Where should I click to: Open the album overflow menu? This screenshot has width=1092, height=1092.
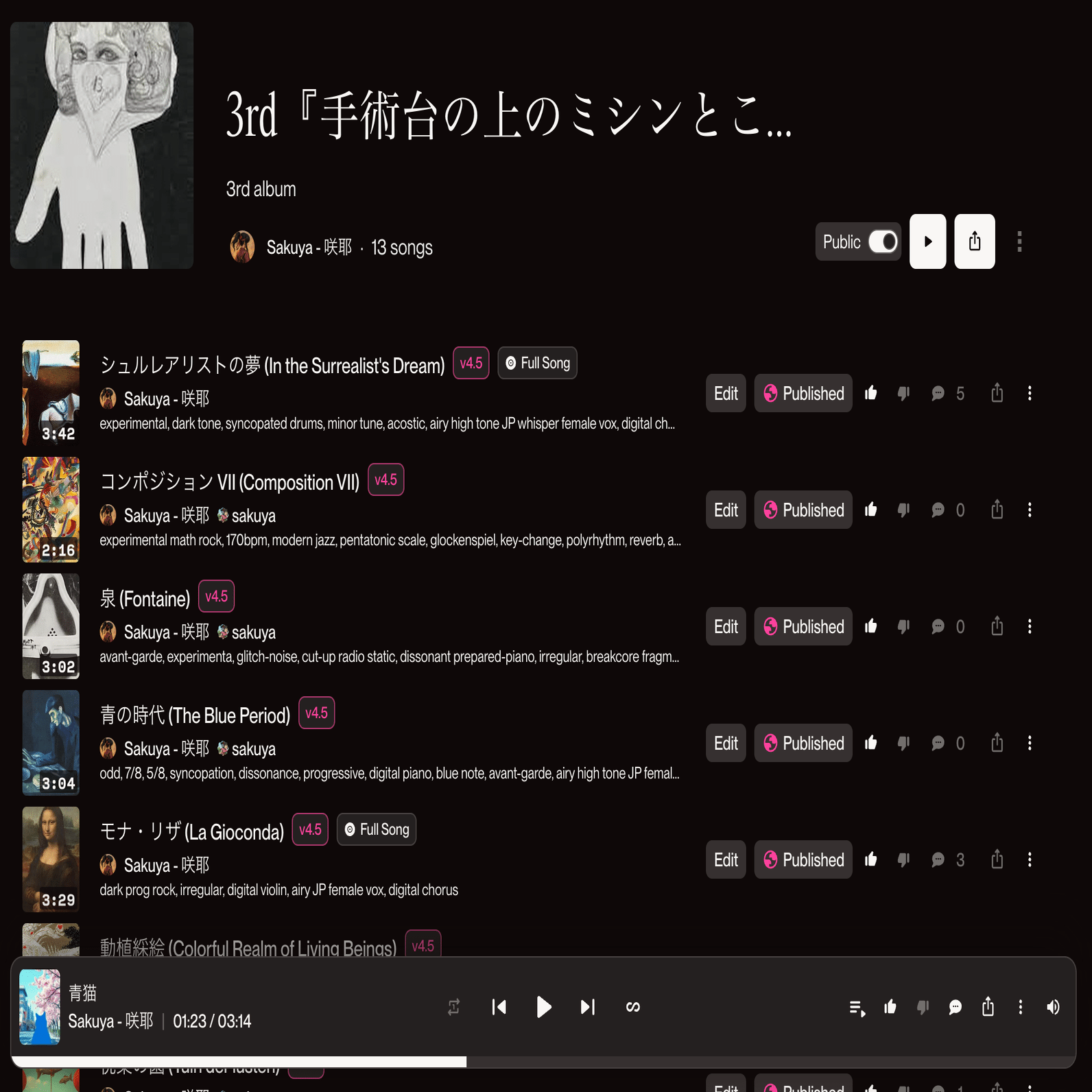[1019, 241]
